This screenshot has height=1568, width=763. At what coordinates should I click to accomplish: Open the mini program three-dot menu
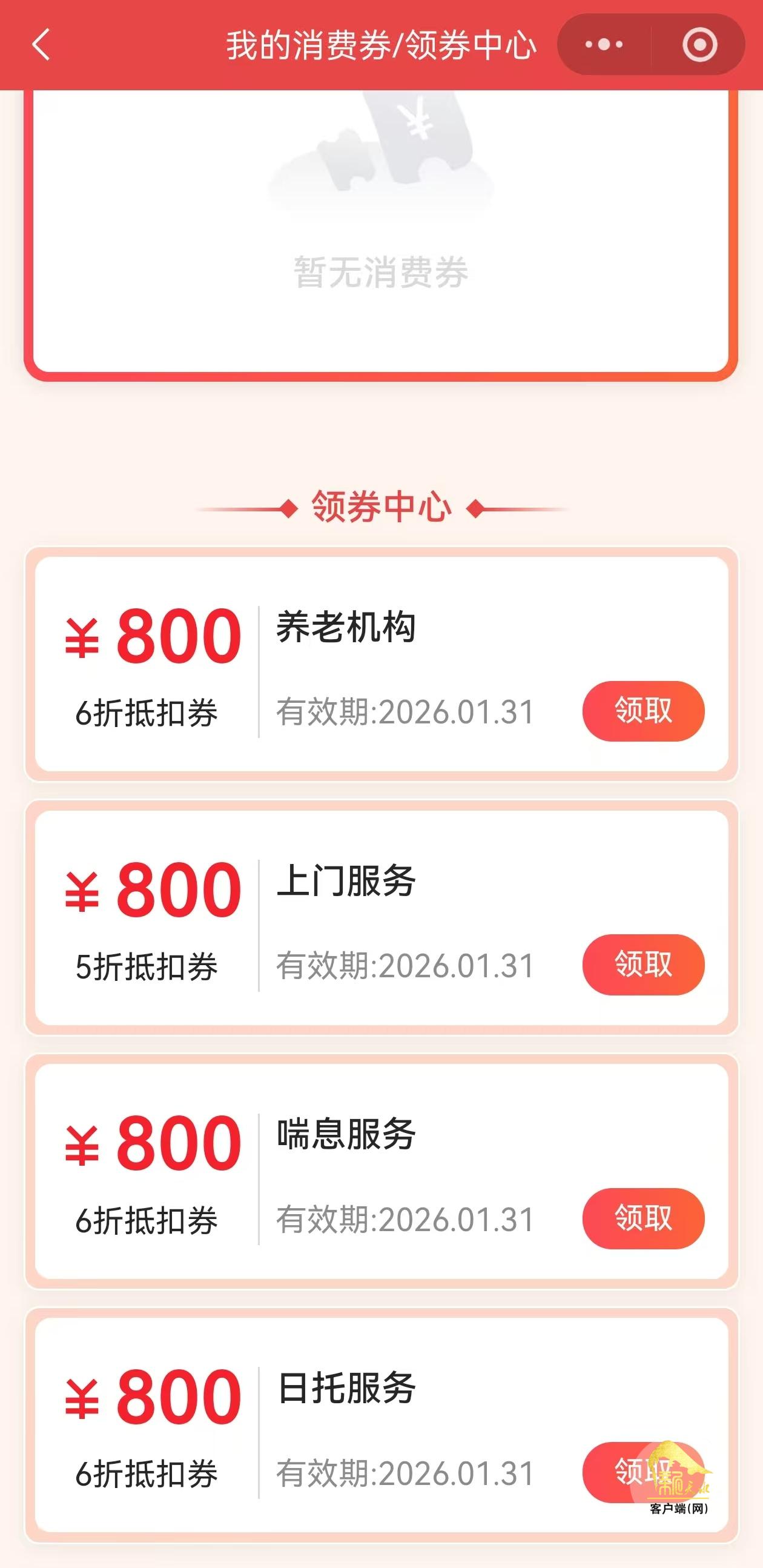pyautogui.click(x=604, y=44)
